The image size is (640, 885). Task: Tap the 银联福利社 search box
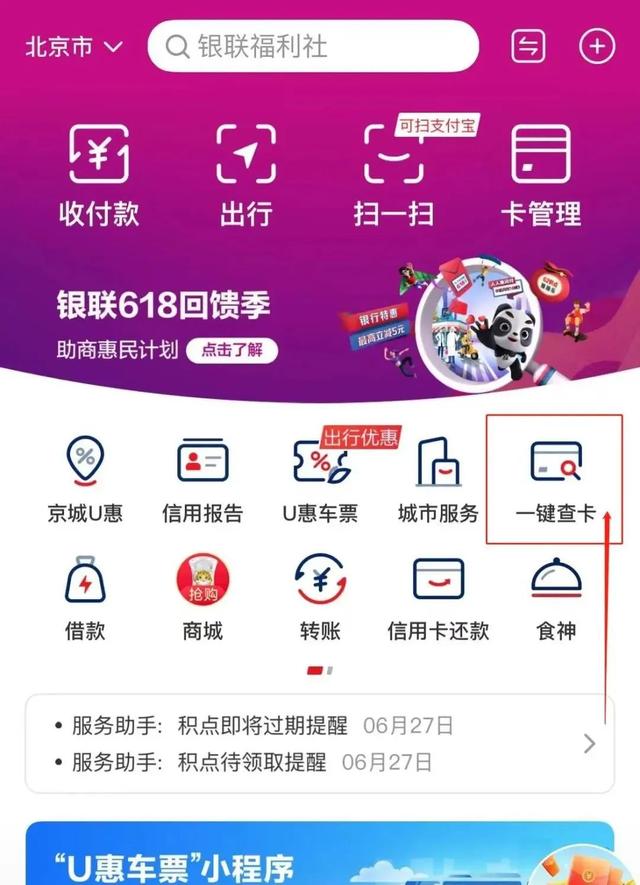pyautogui.click(x=313, y=46)
